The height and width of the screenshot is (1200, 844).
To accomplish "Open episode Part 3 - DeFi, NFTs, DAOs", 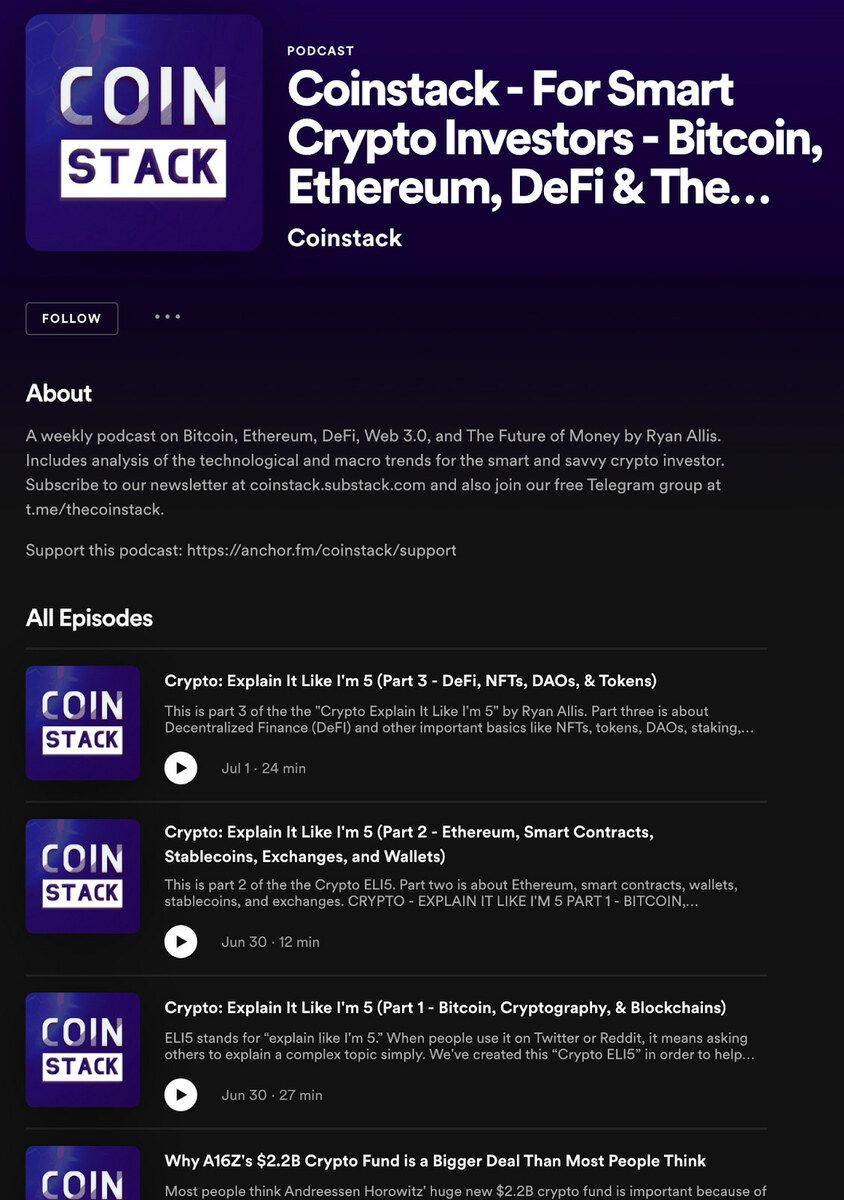I will 410,681.
